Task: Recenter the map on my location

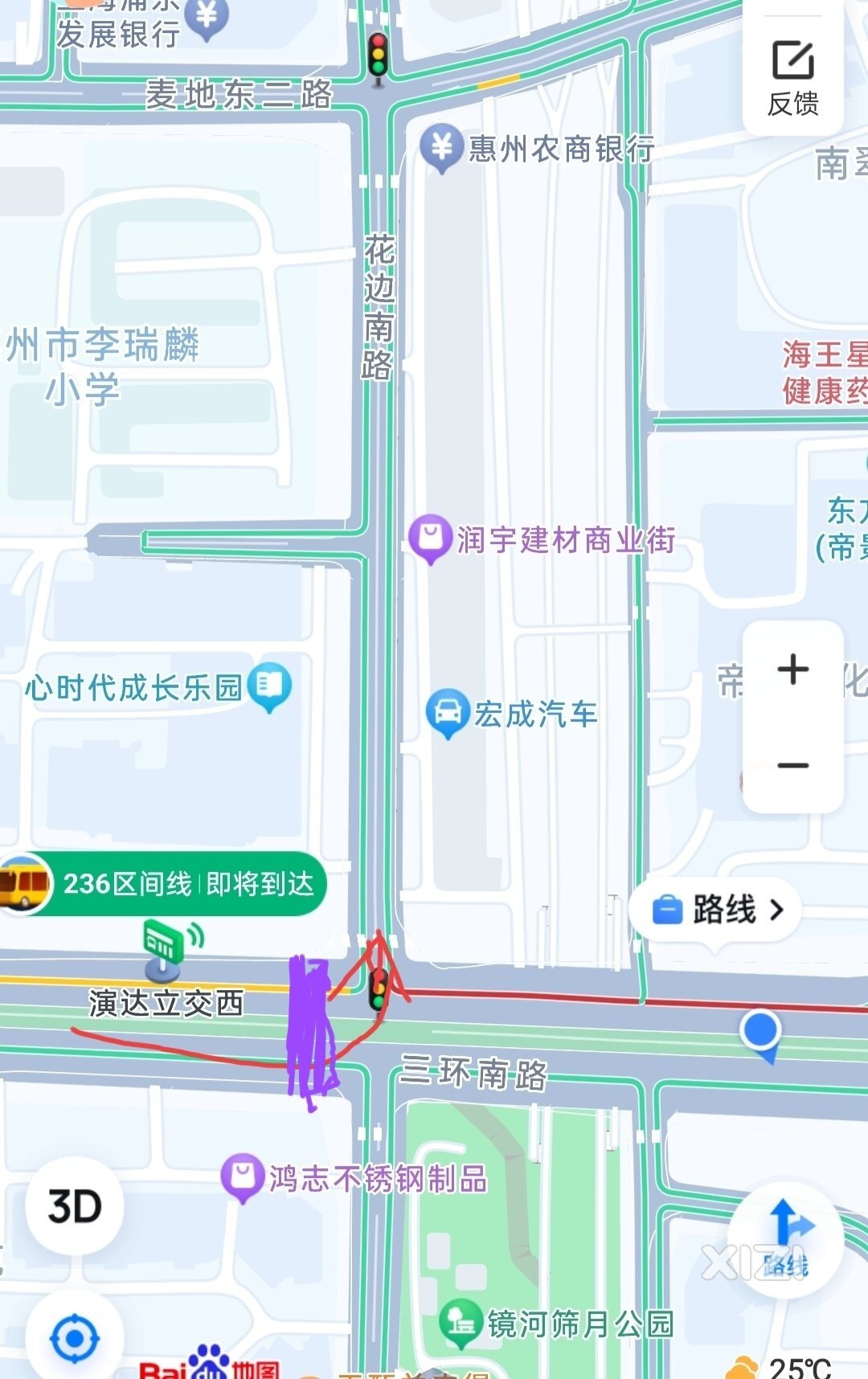Action: (x=75, y=1339)
